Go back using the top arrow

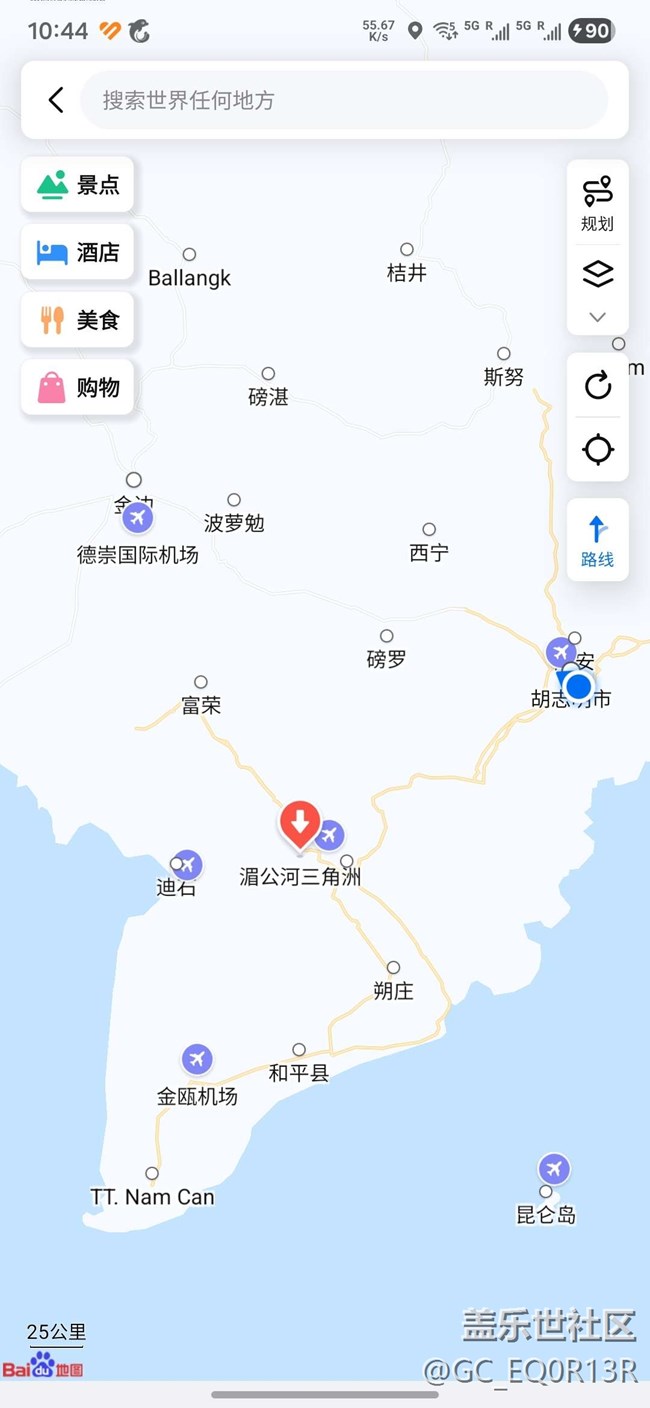coord(56,100)
